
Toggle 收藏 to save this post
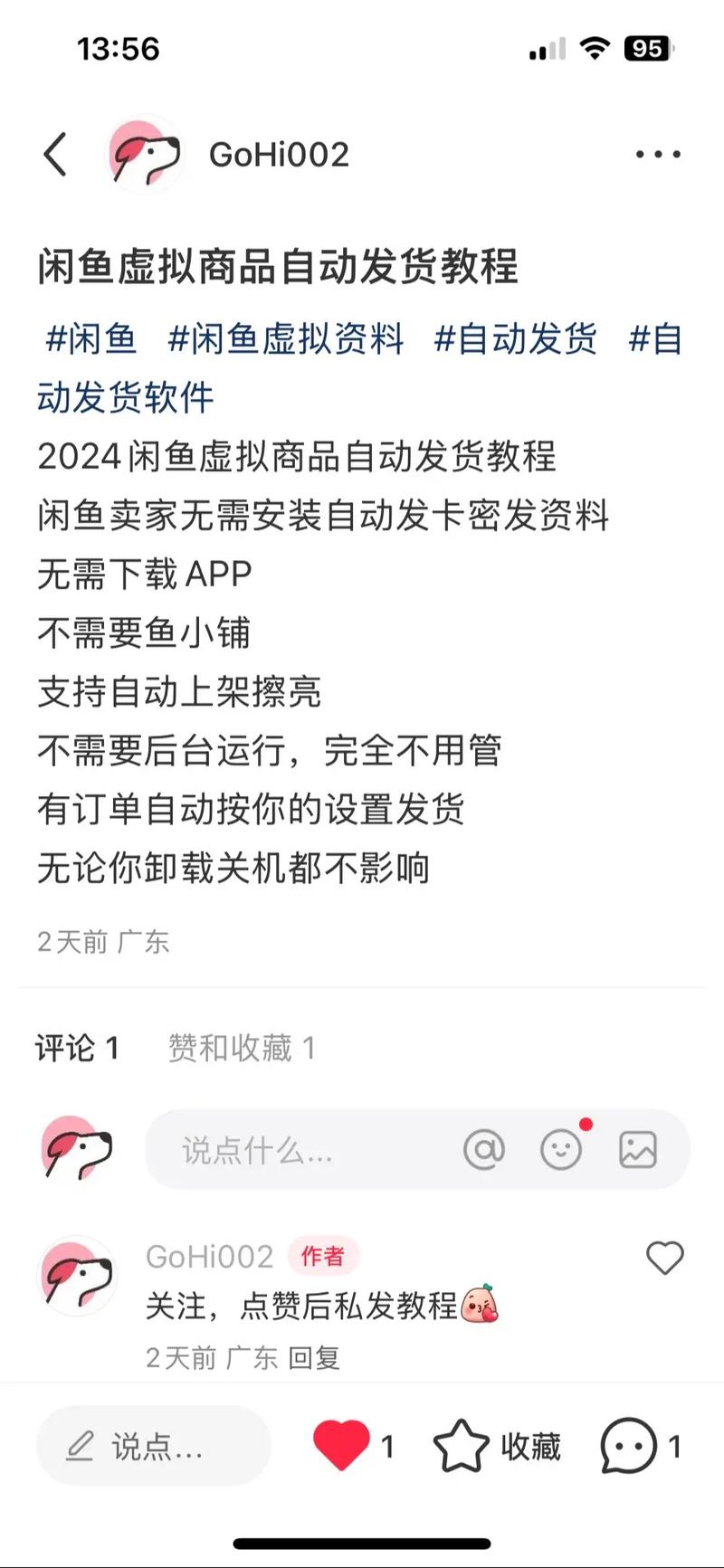[498, 1448]
